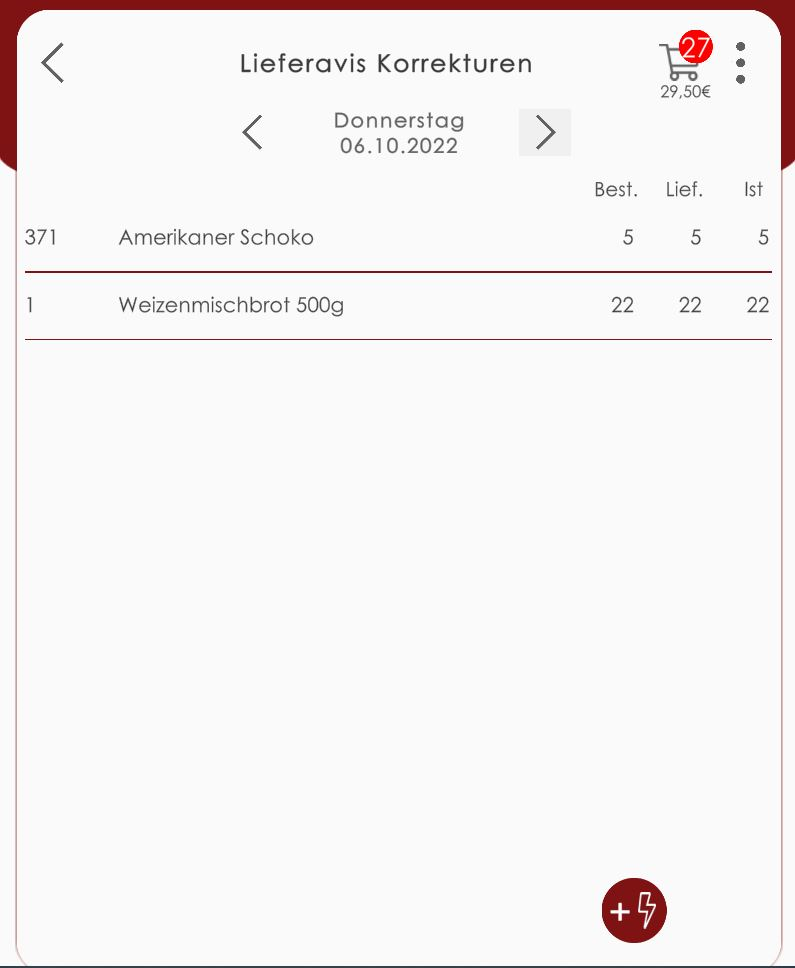Open the Amerikaner Schoko row
The height and width of the screenshot is (968, 795).
pos(397,238)
